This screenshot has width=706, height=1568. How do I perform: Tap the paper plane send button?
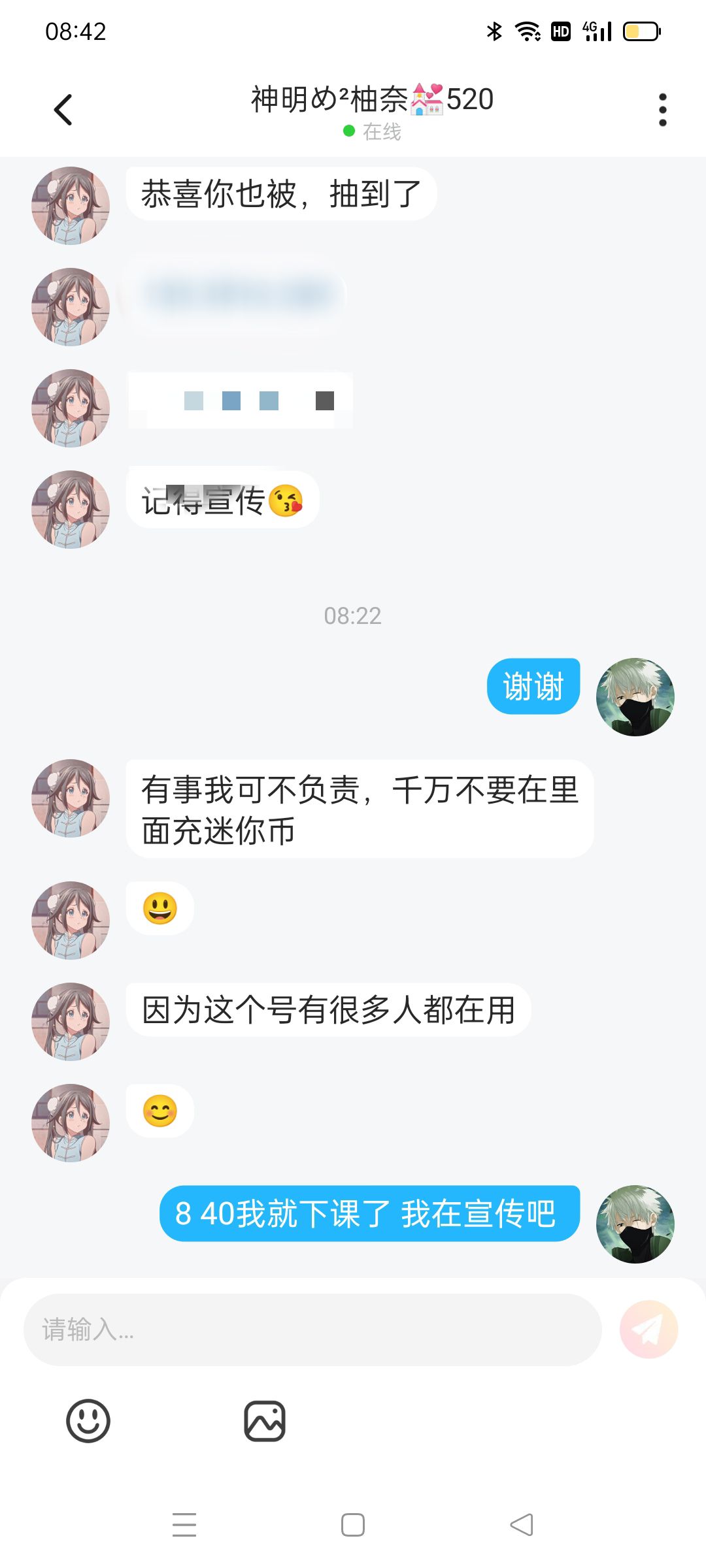[648, 1330]
